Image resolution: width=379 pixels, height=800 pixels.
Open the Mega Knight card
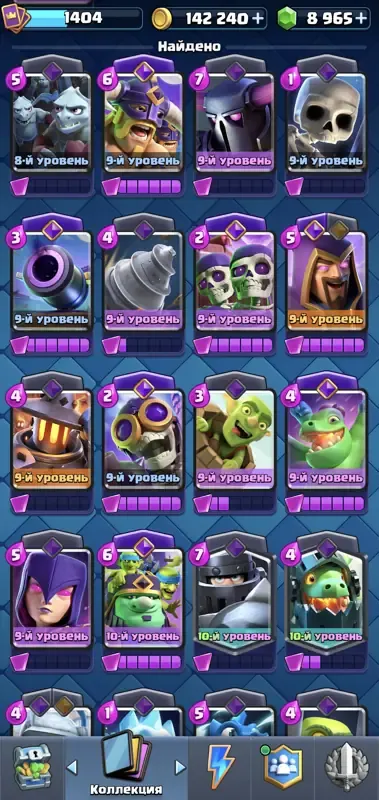(235, 601)
